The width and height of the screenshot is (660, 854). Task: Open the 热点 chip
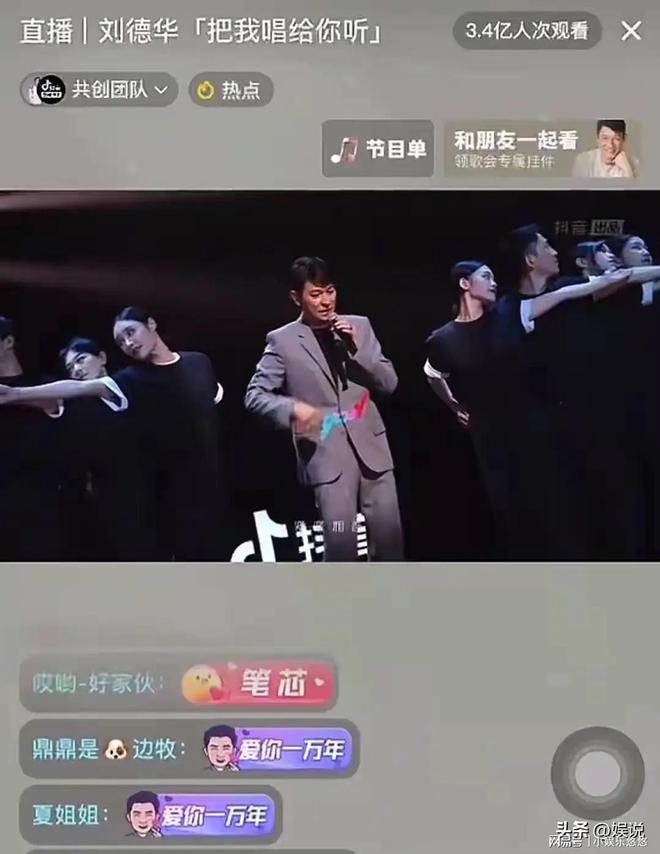pyautogui.click(x=230, y=90)
